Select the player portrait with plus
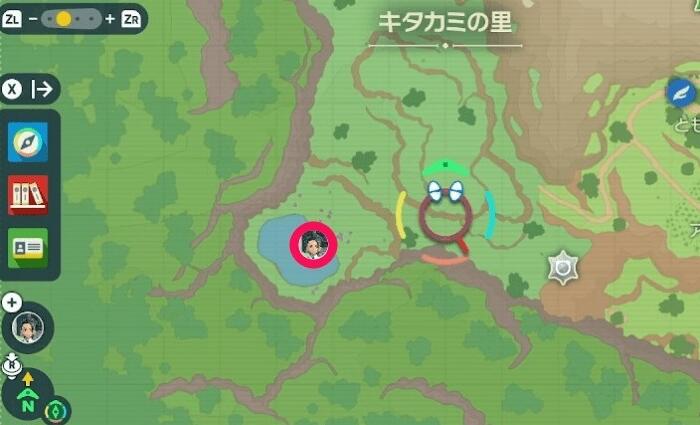This screenshot has height=425, width=700. pyautogui.click(x=27, y=326)
